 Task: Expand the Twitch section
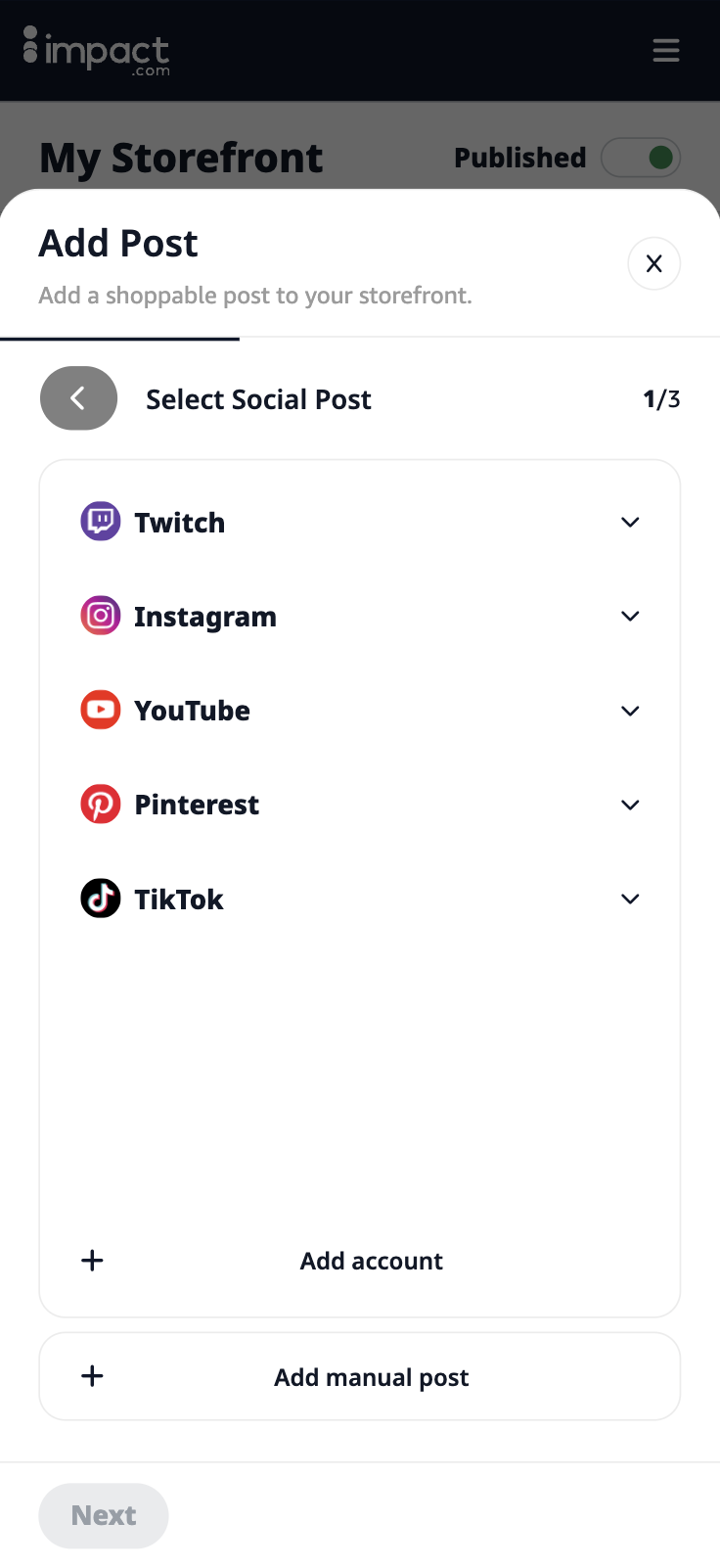point(630,523)
